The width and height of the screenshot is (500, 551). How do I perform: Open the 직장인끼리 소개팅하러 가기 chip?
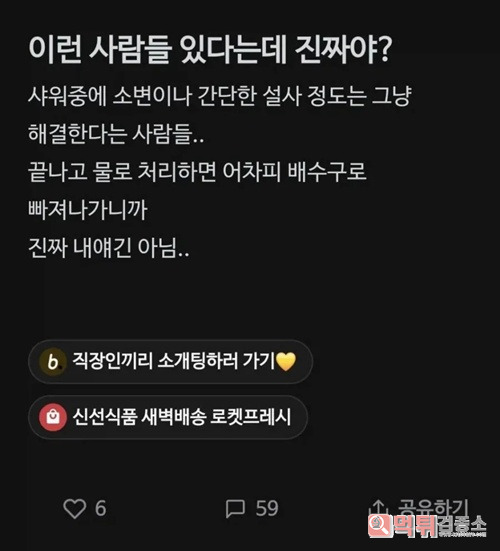pyautogui.click(x=170, y=362)
